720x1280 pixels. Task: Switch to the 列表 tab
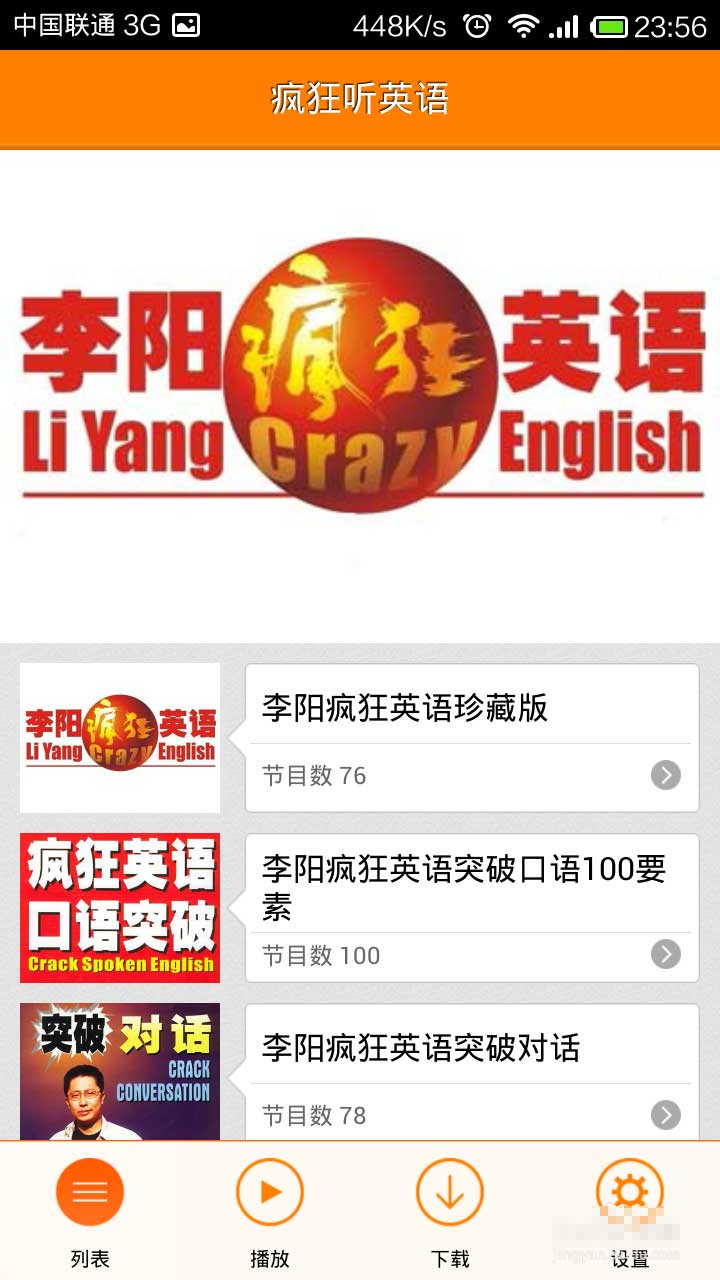pos(90,1210)
